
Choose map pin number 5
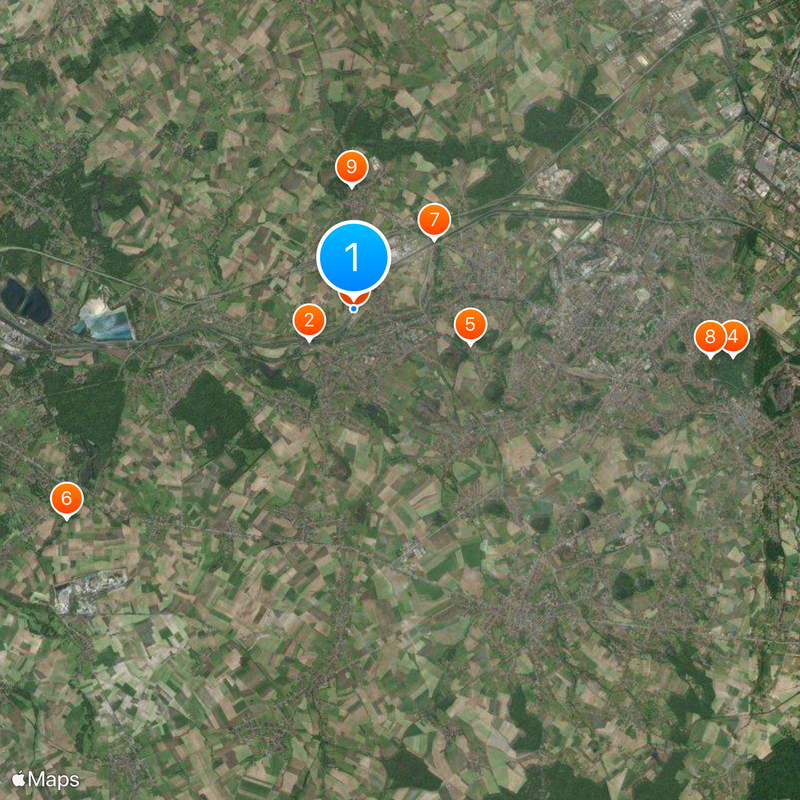click(x=470, y=324)
